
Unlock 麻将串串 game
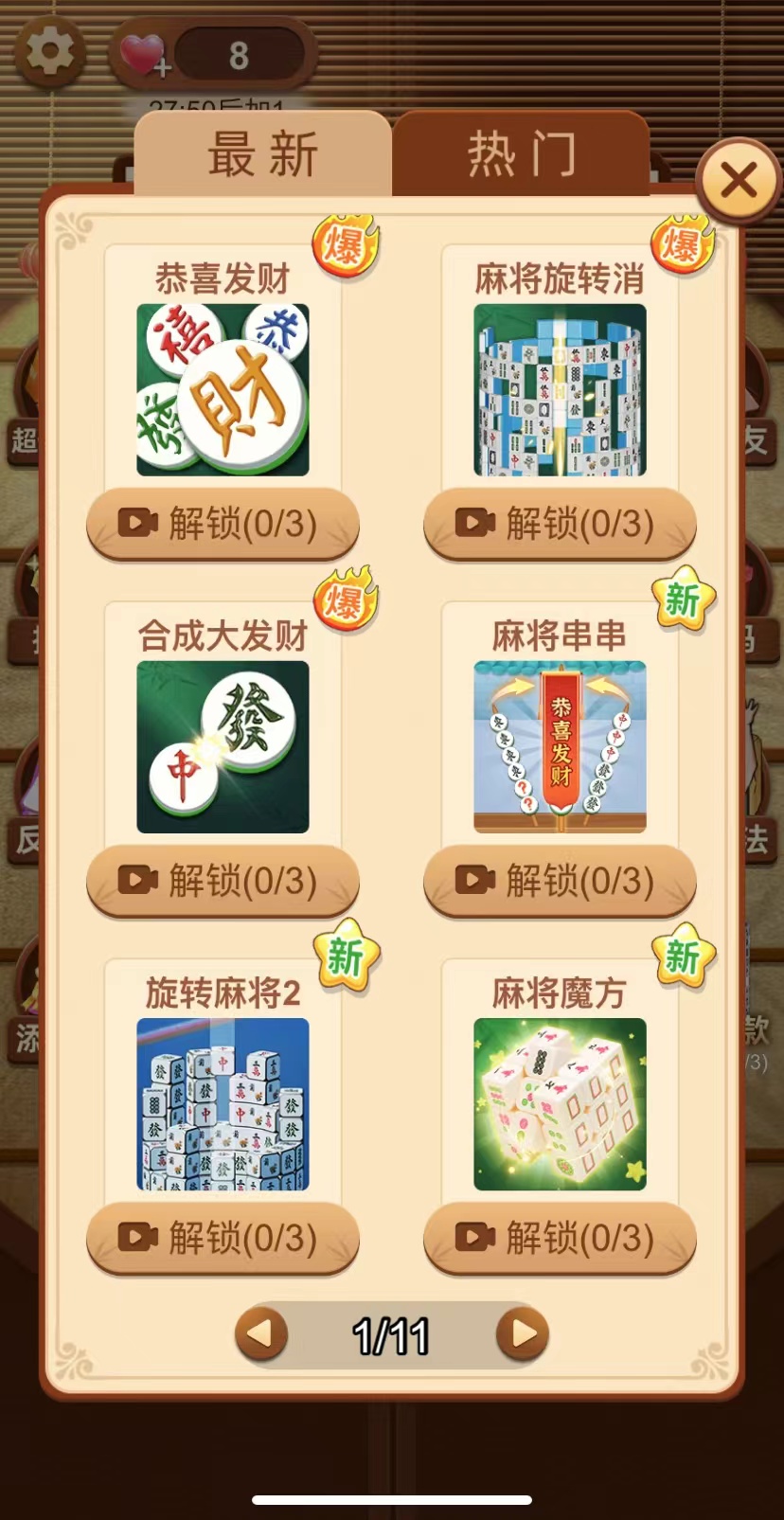pos(560,881)
